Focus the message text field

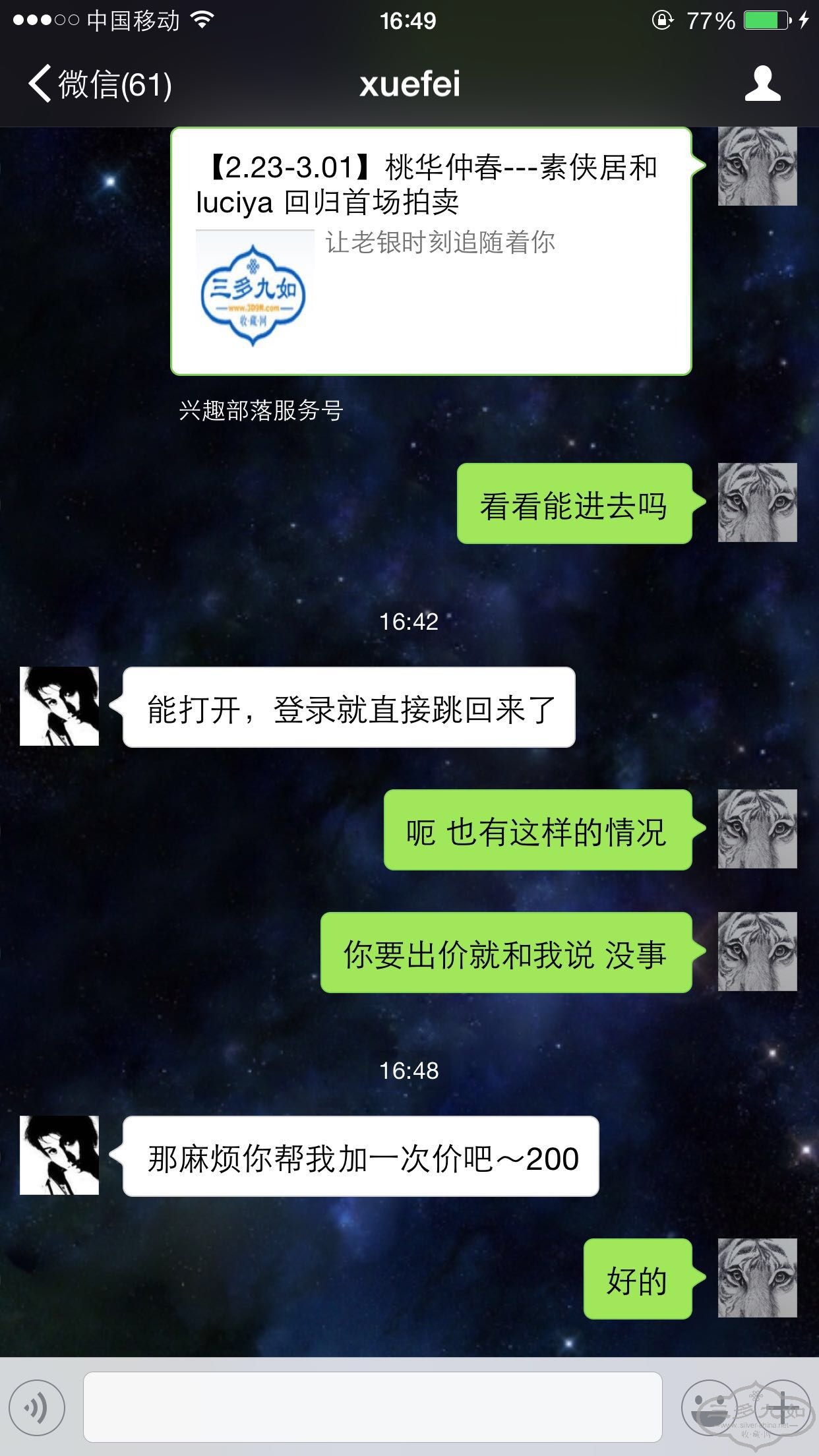pos(373,1407)
